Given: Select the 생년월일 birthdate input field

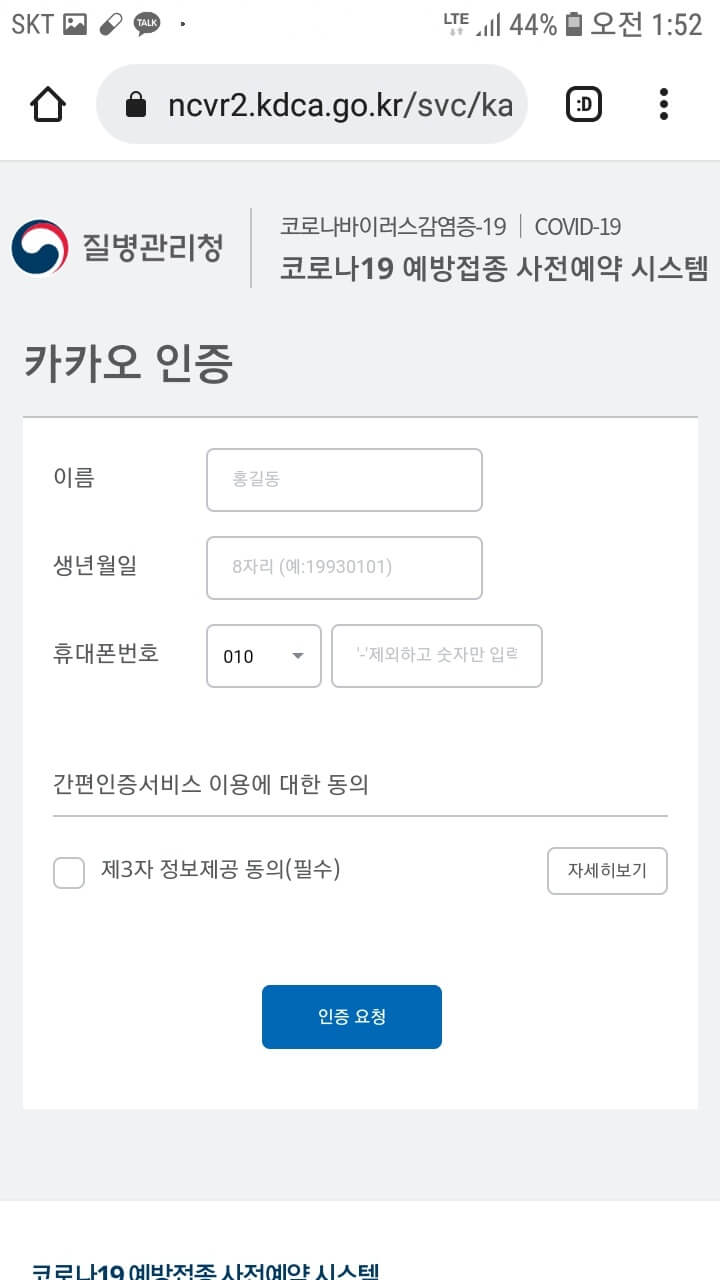Looking at the screenshot, I should click(344, 568).
